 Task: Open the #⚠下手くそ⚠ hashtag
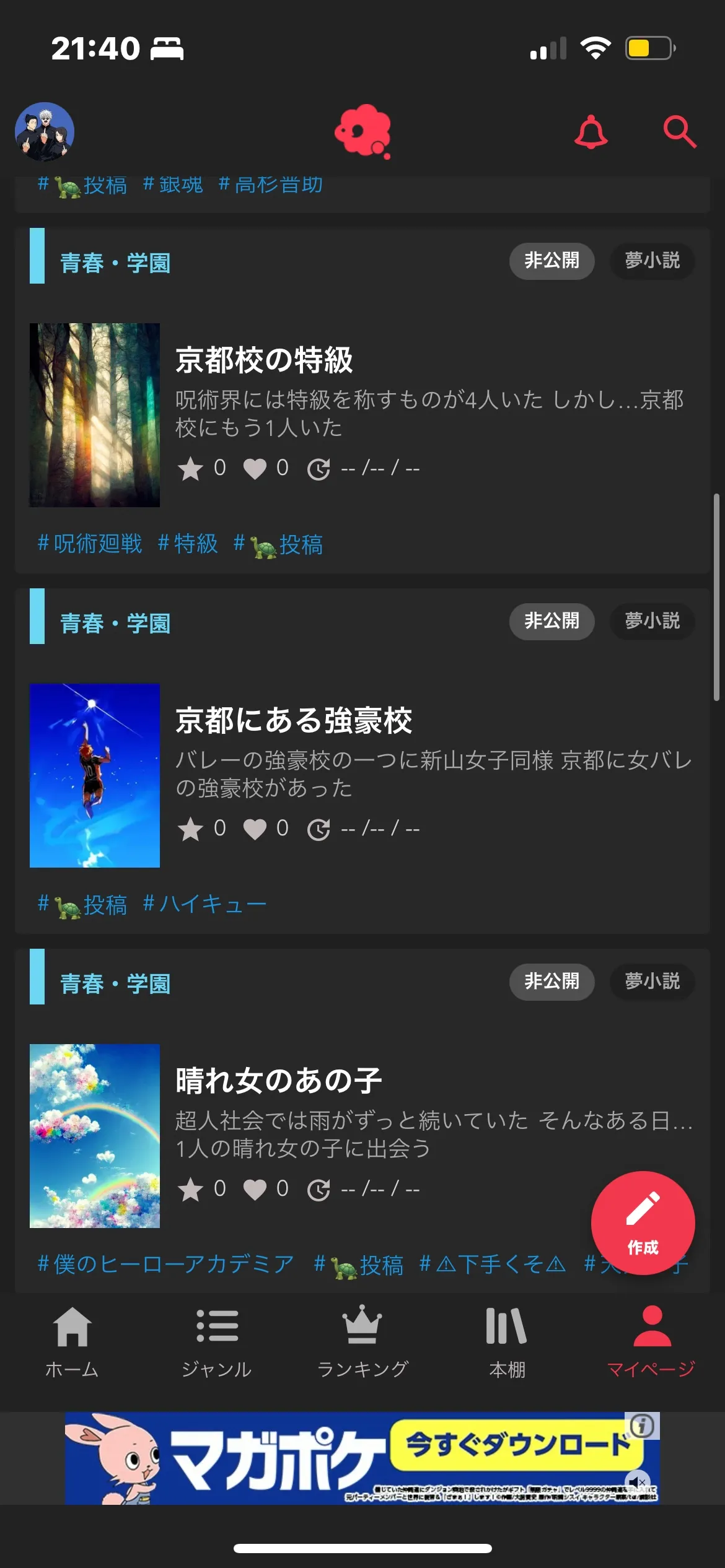[492, 1265]
